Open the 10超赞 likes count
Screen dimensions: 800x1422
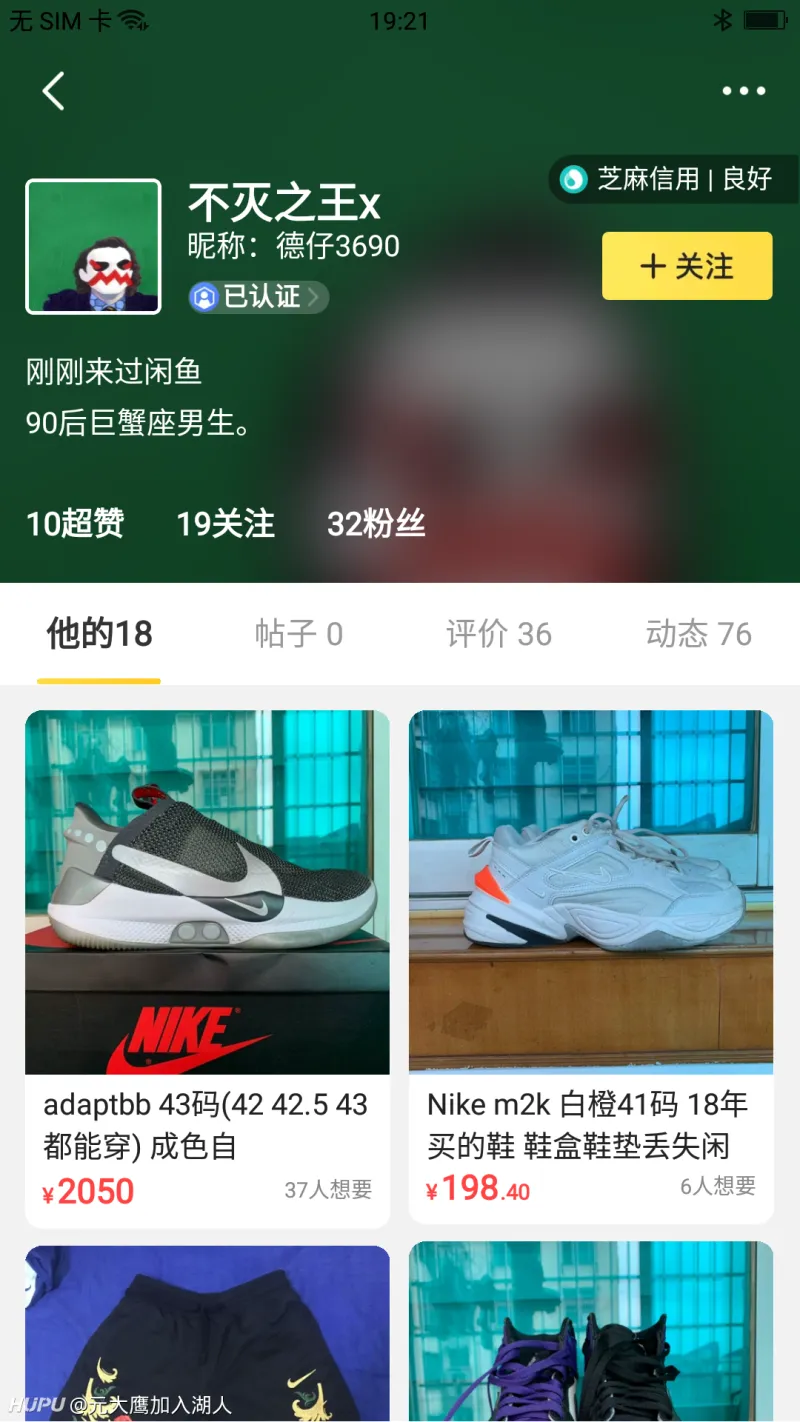pos(75,523)
